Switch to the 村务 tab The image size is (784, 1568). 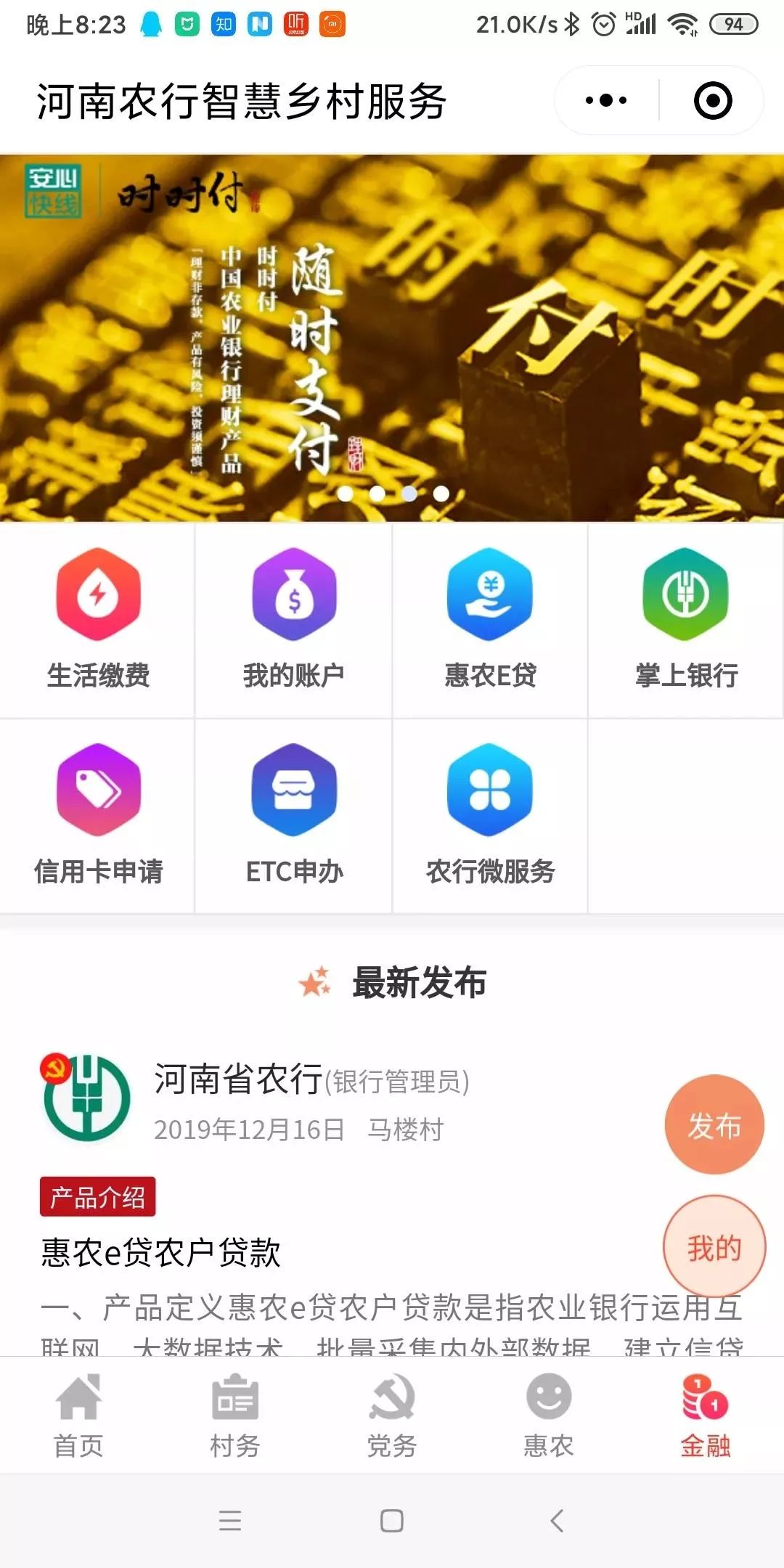pyautogui.click(x=235, y=1416)
